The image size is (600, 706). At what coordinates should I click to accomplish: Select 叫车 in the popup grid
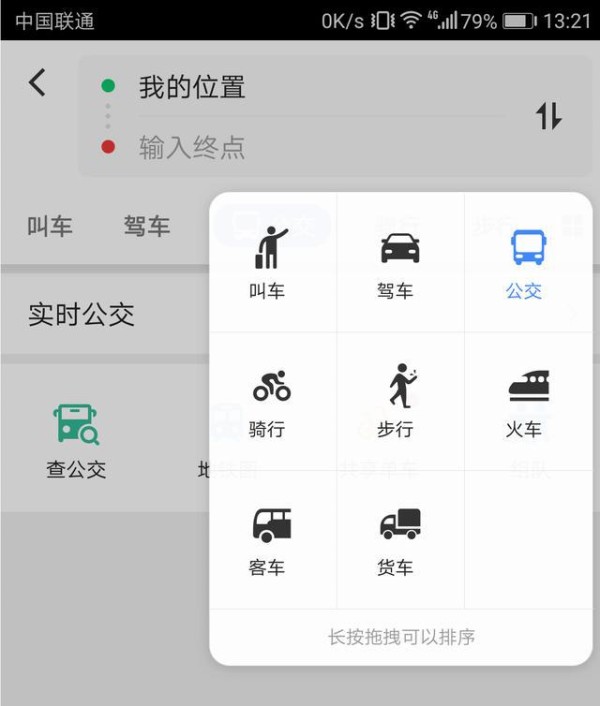(268, 262)
